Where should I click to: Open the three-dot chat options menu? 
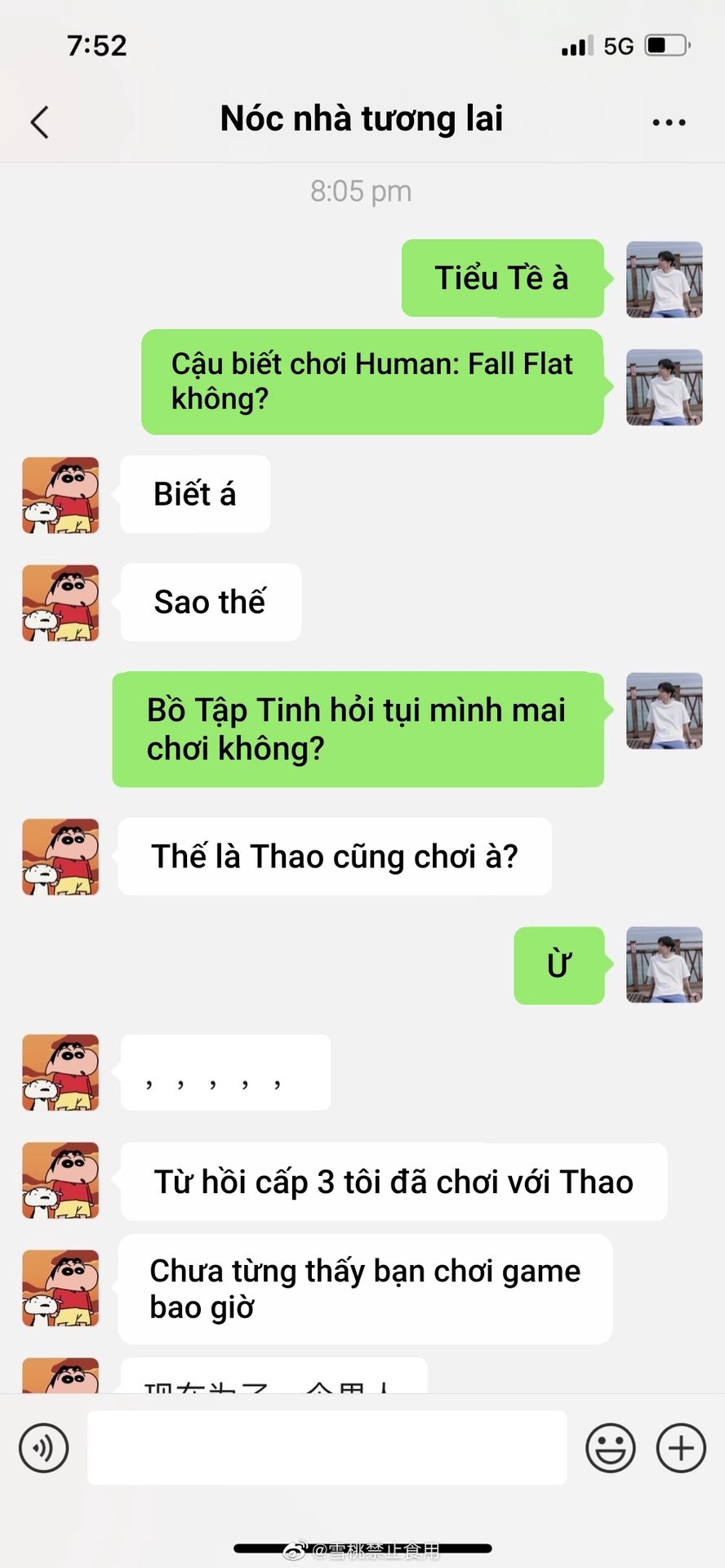pyautogui.click(x=669, y=122)
